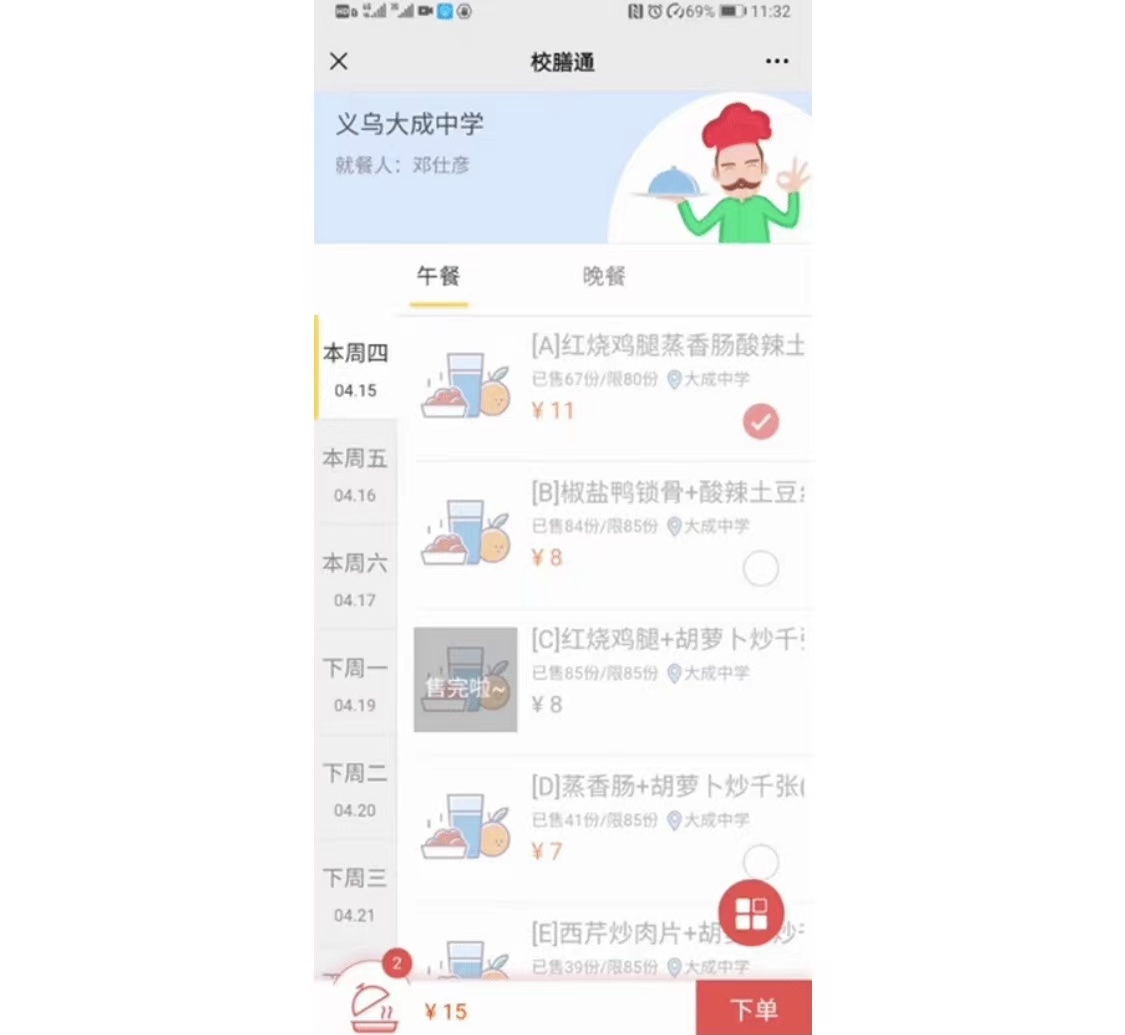The image size is (1125, 1035).
Task: Open the cart with 2 items
Action: (375, 1002)
